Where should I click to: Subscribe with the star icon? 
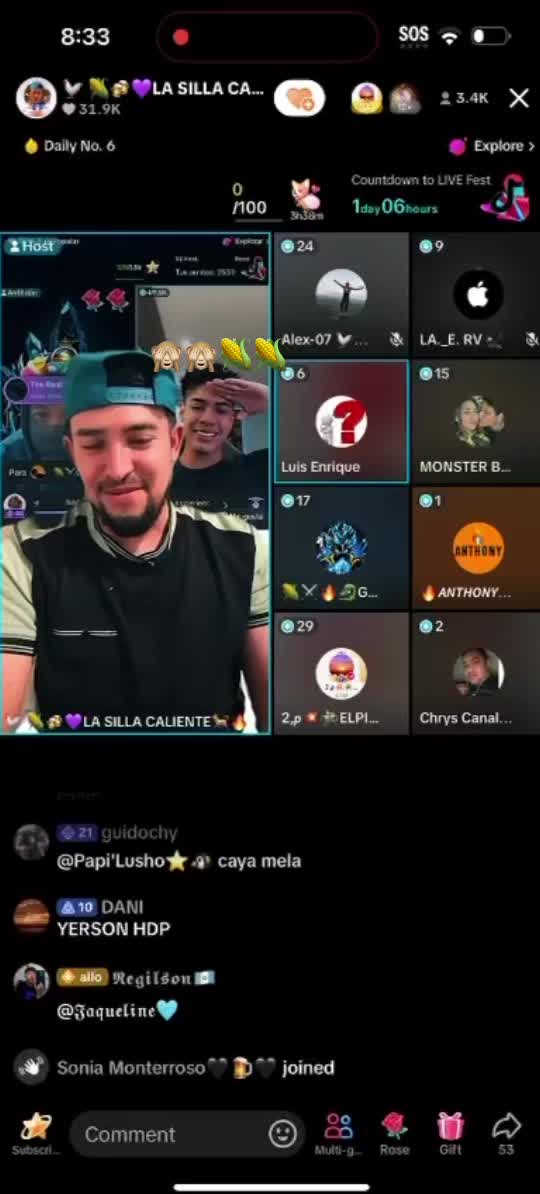click(35, 1134)
